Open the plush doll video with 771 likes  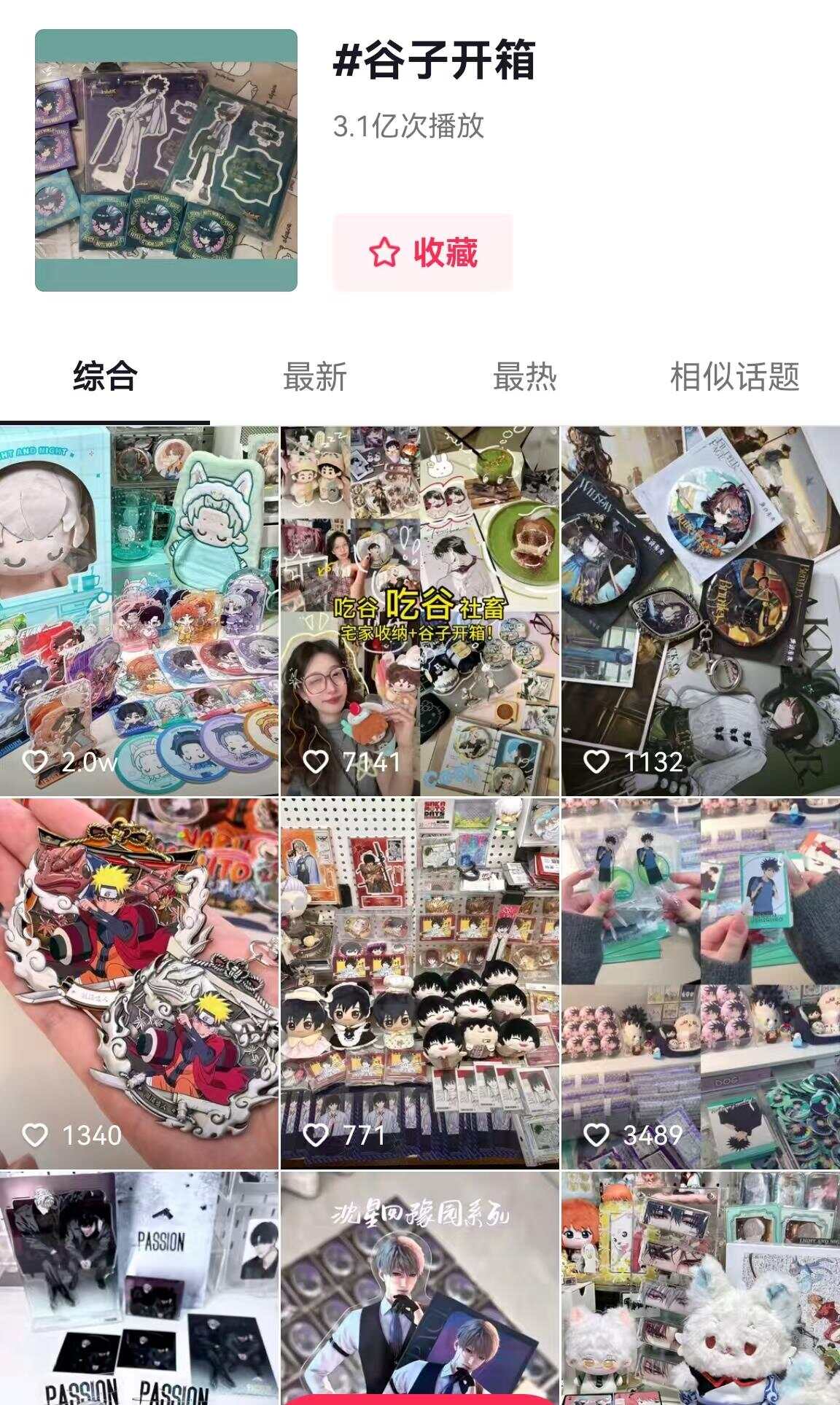[420, 983]
